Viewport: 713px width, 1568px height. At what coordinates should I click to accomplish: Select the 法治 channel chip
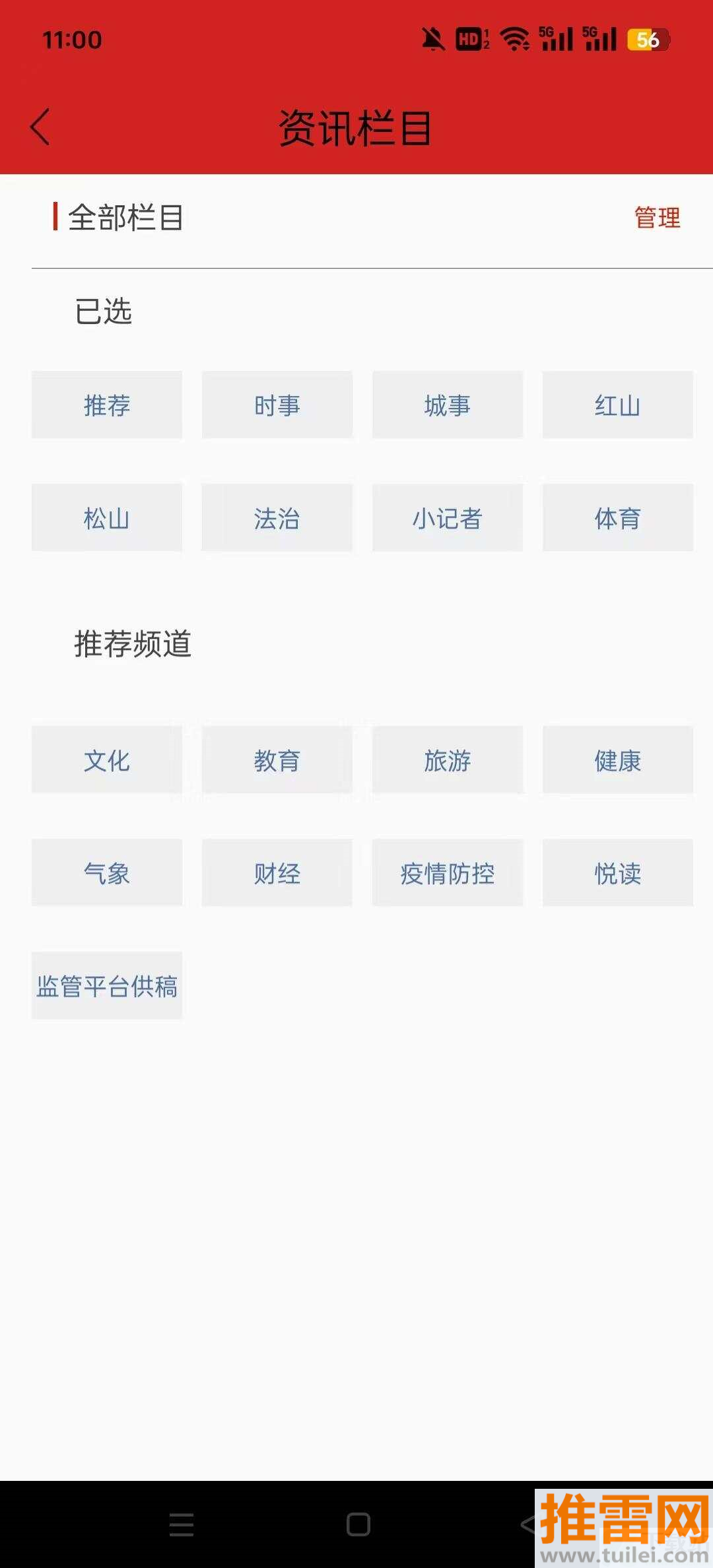277,518
